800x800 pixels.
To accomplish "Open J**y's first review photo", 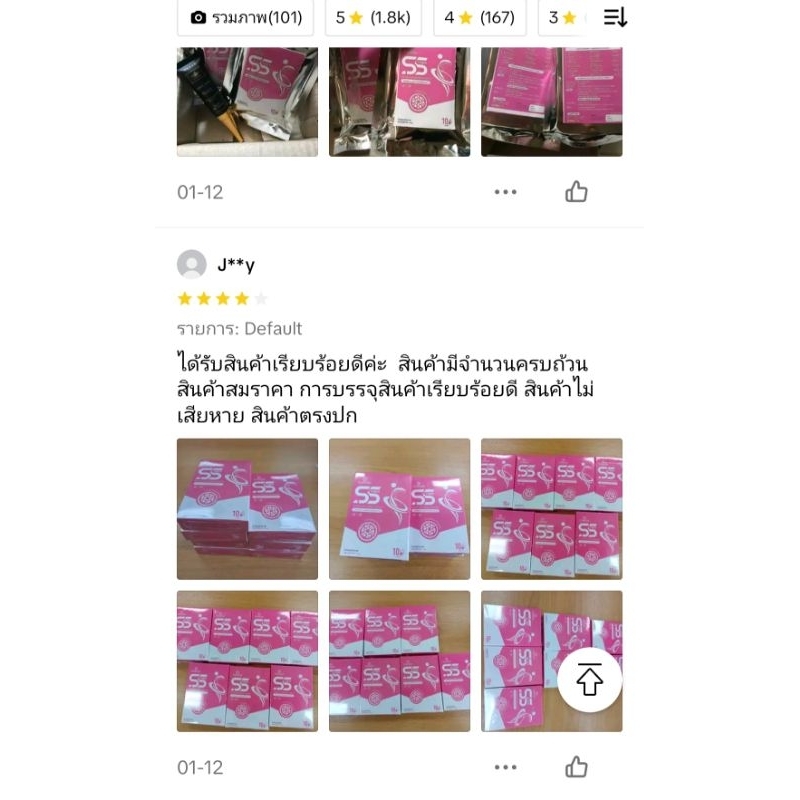I will click(247, 509).
